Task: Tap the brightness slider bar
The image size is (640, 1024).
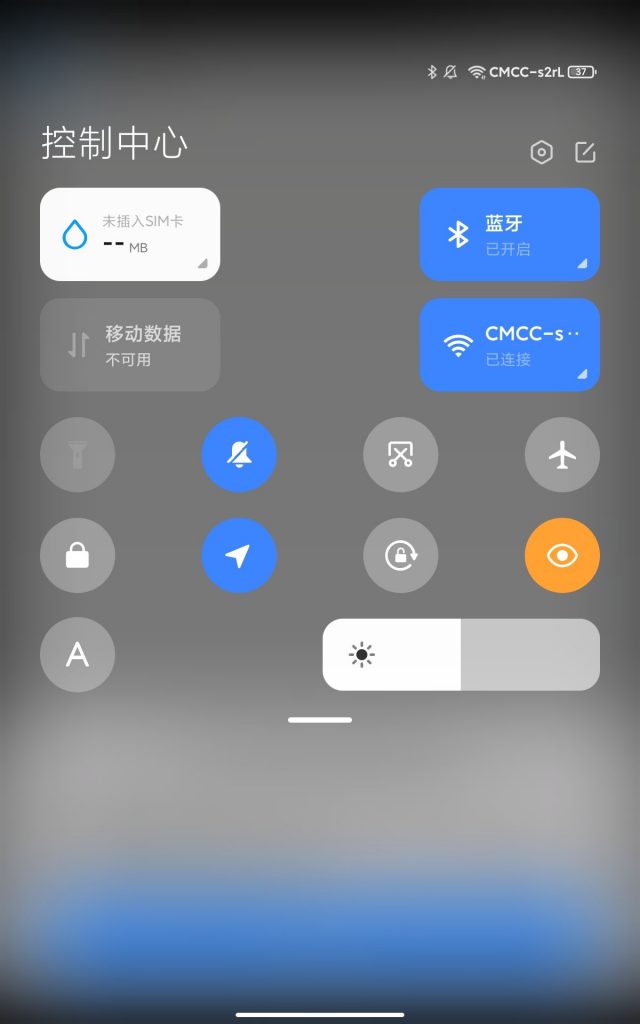Action: pos(461,655)
